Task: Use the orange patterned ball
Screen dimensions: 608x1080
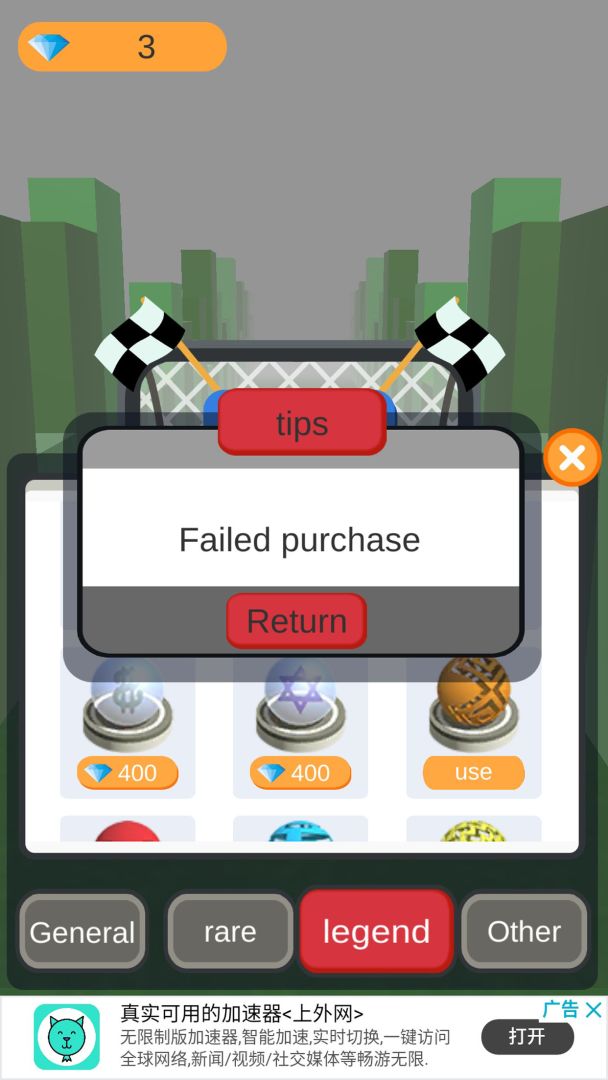Action: point(473,772)
